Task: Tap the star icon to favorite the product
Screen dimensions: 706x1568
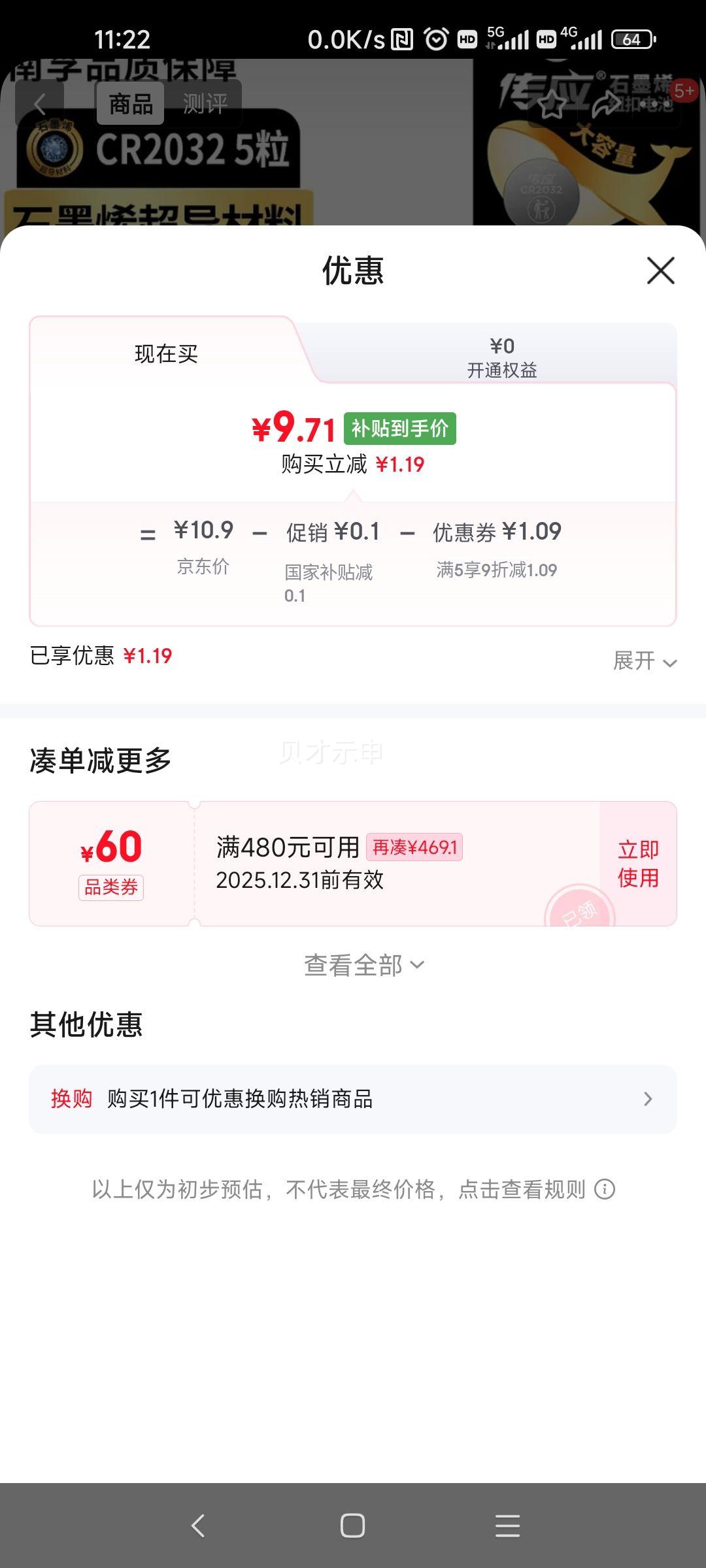Action: coord(551,105)
